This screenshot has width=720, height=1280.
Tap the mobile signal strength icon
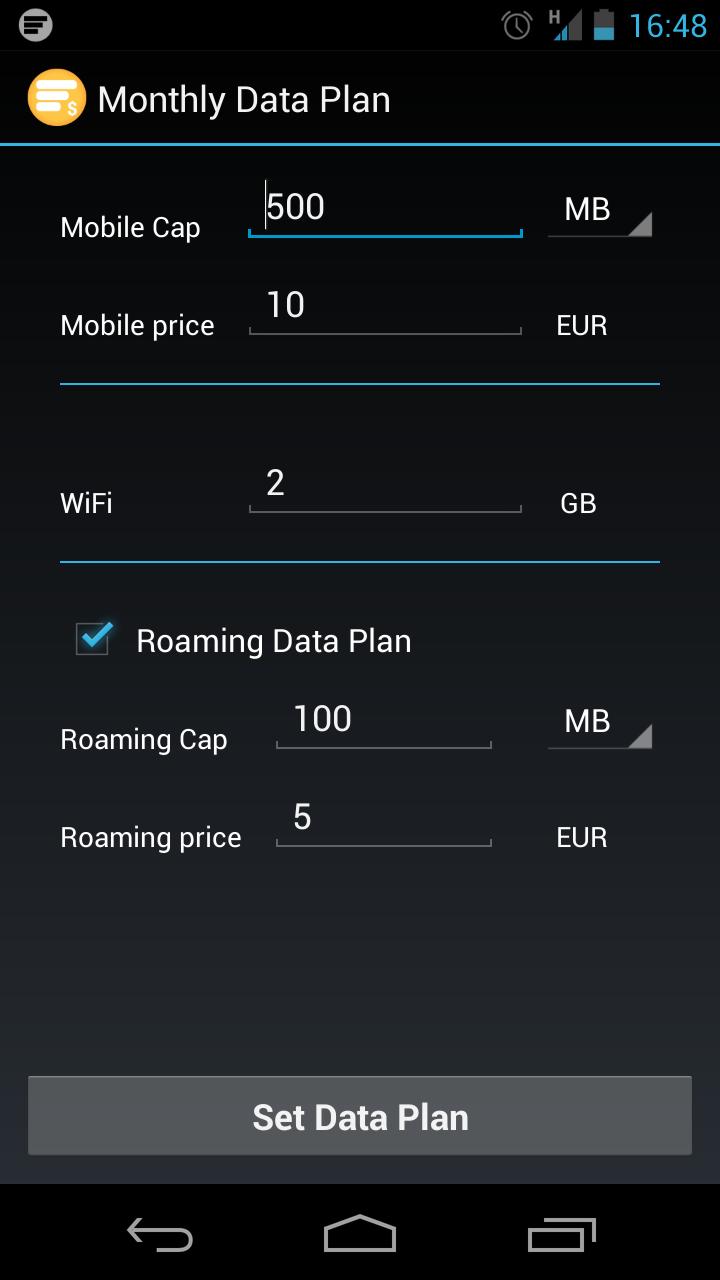[565, 25]
